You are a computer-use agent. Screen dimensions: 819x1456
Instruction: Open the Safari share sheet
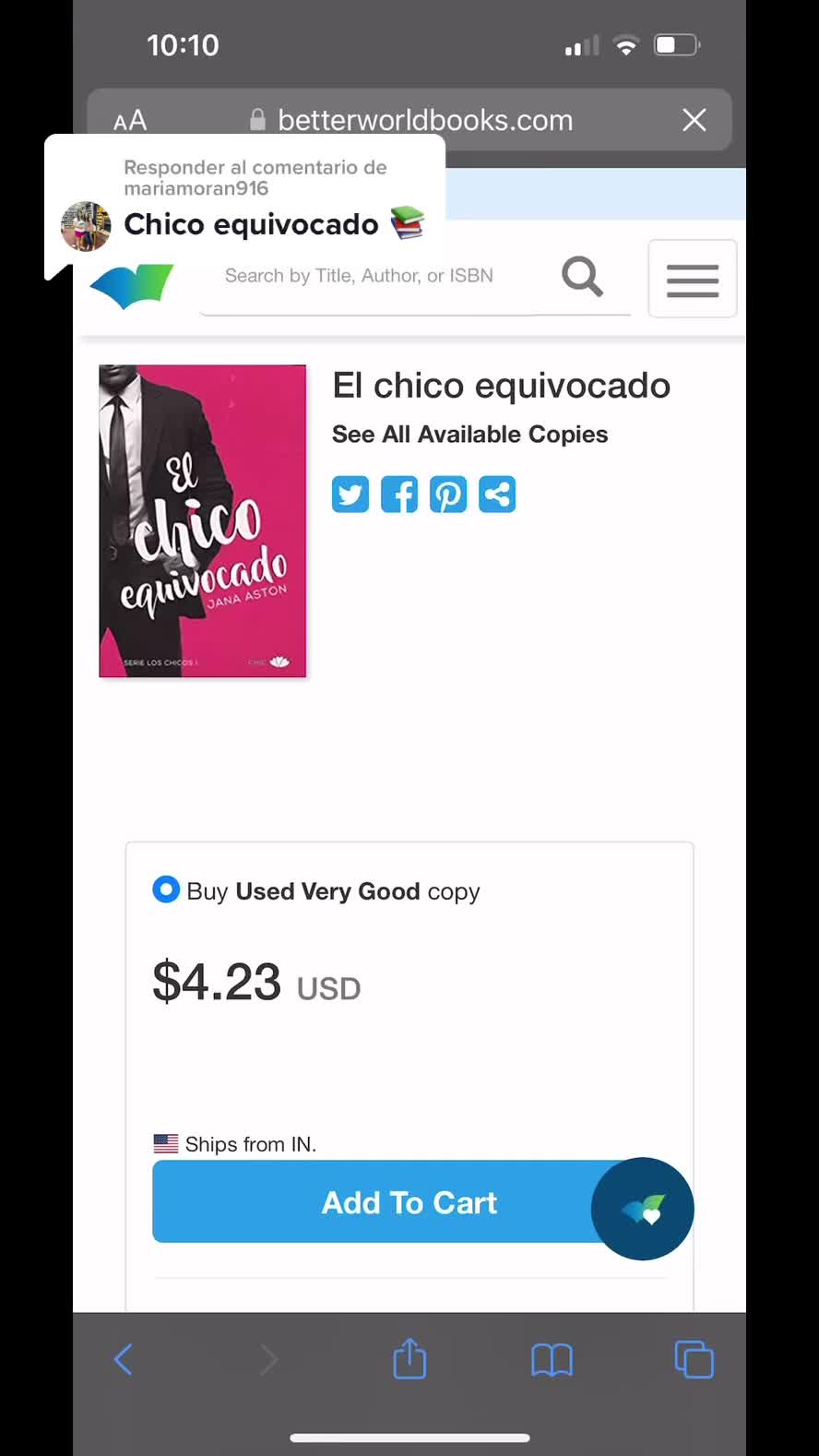pyautogui.click(x=409, y=1359)
